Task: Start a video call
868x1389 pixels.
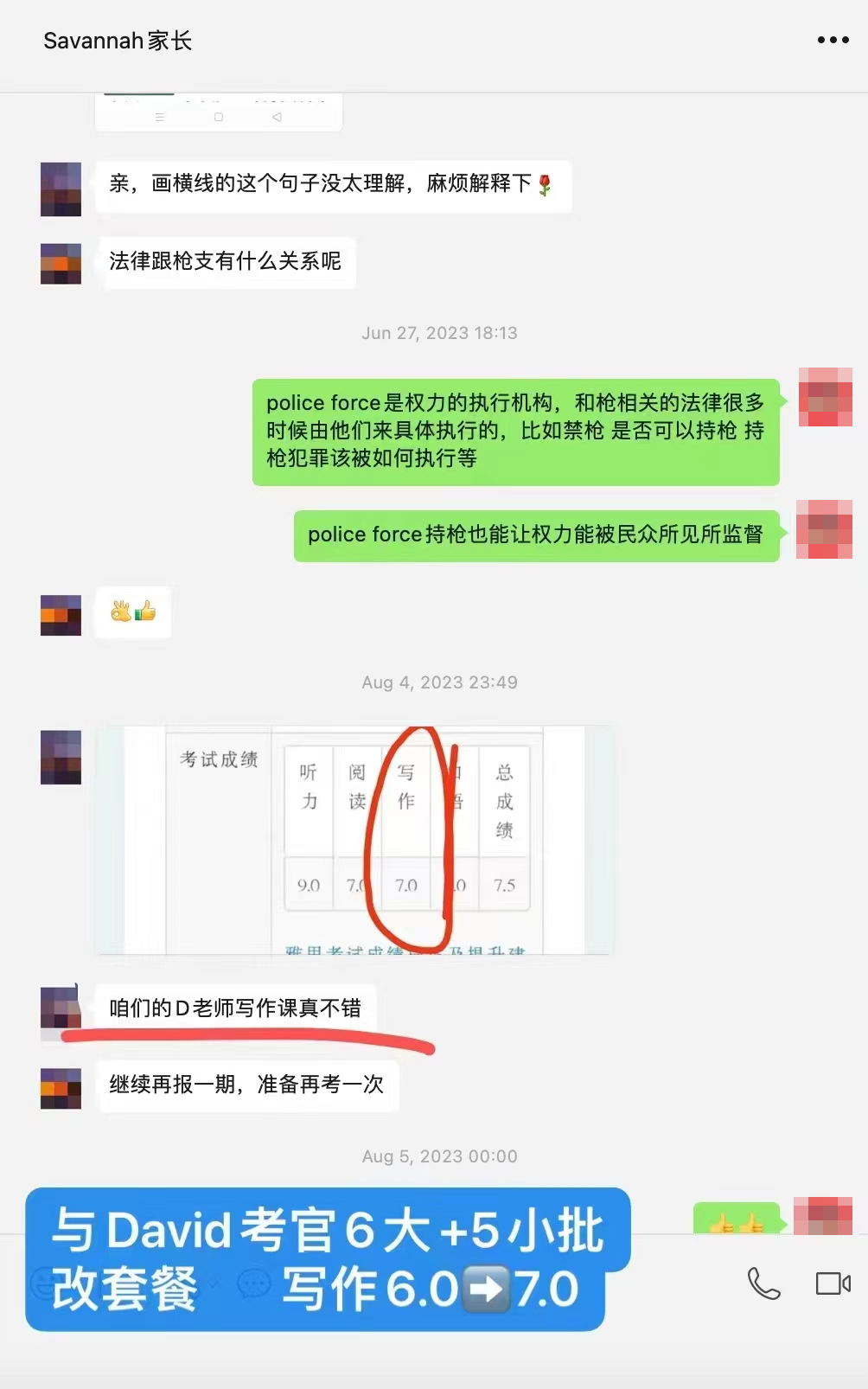Action: click(x=833, y=1283)
